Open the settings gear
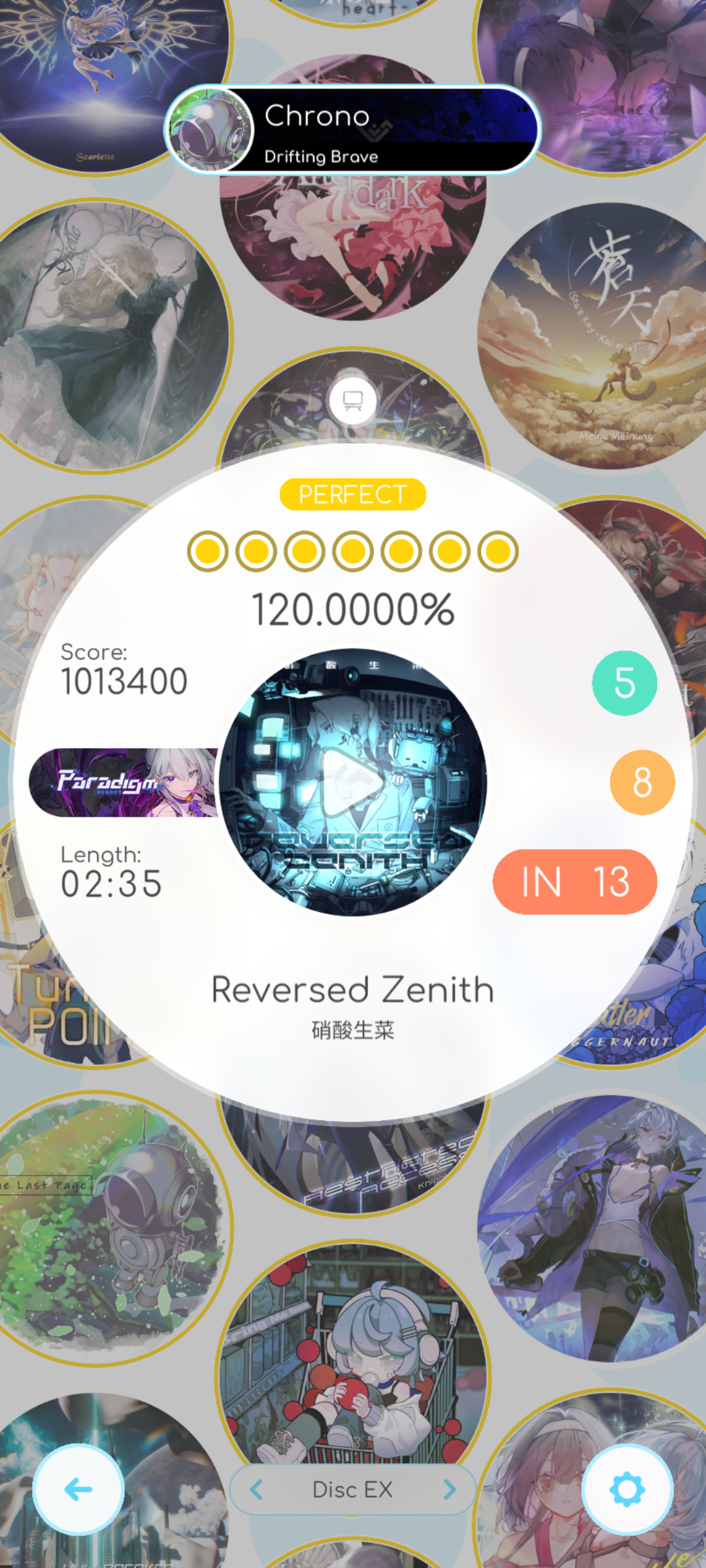 628,1490
